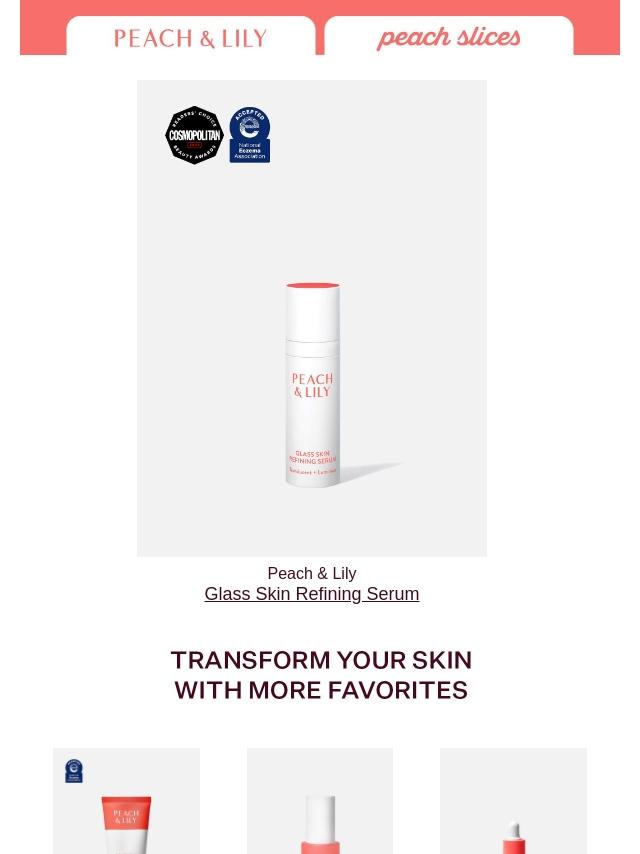Open the middle product tile with the pump bottle
The image size is (640, 854).
point(320,801)
